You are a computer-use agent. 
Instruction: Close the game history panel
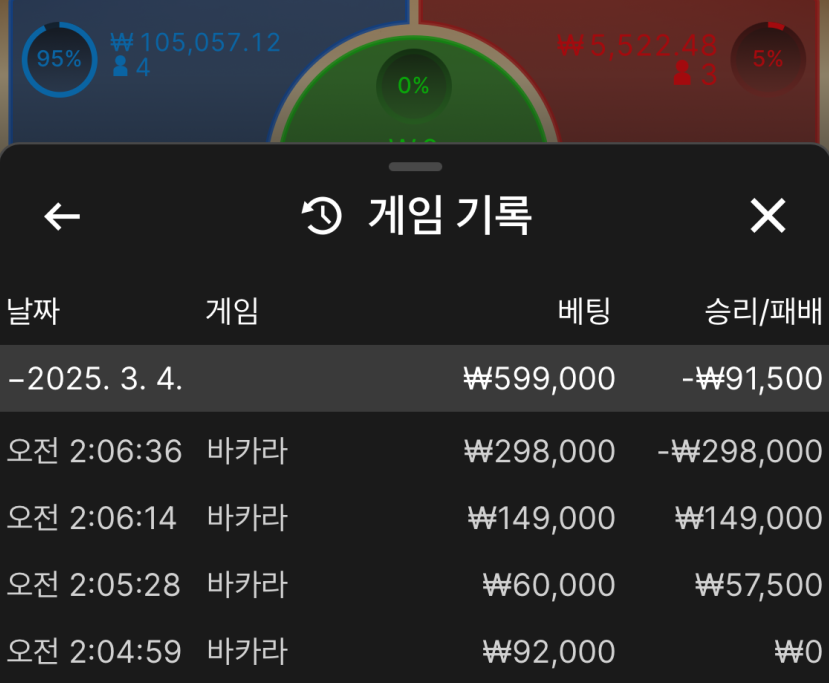[768, 216]
